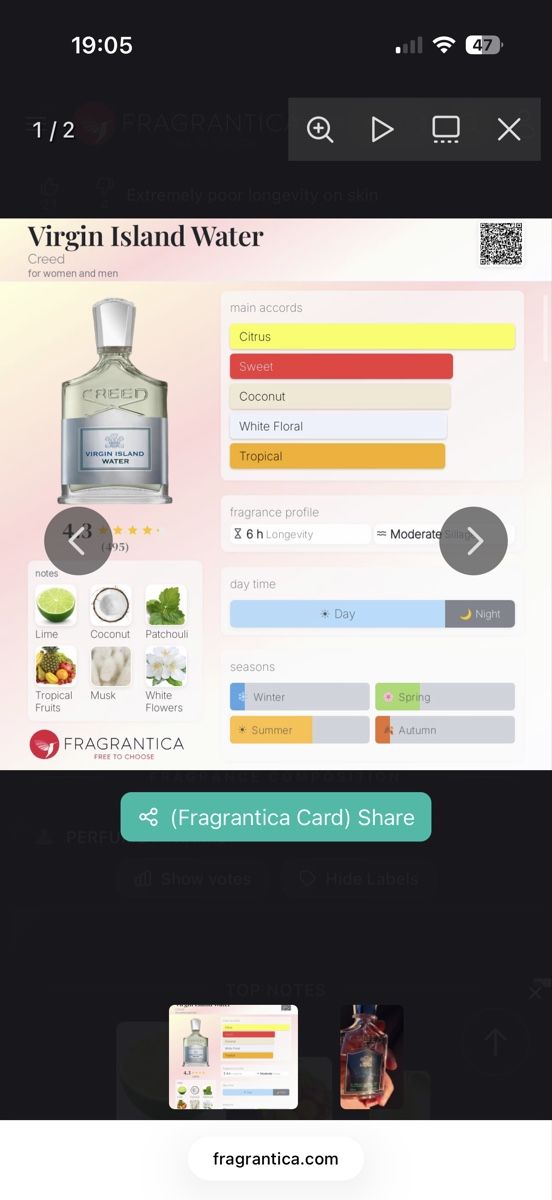The width and height of the screenshot is (552, 1200).
Task: Share the Fragrantica Card
Action: [276, 817]
